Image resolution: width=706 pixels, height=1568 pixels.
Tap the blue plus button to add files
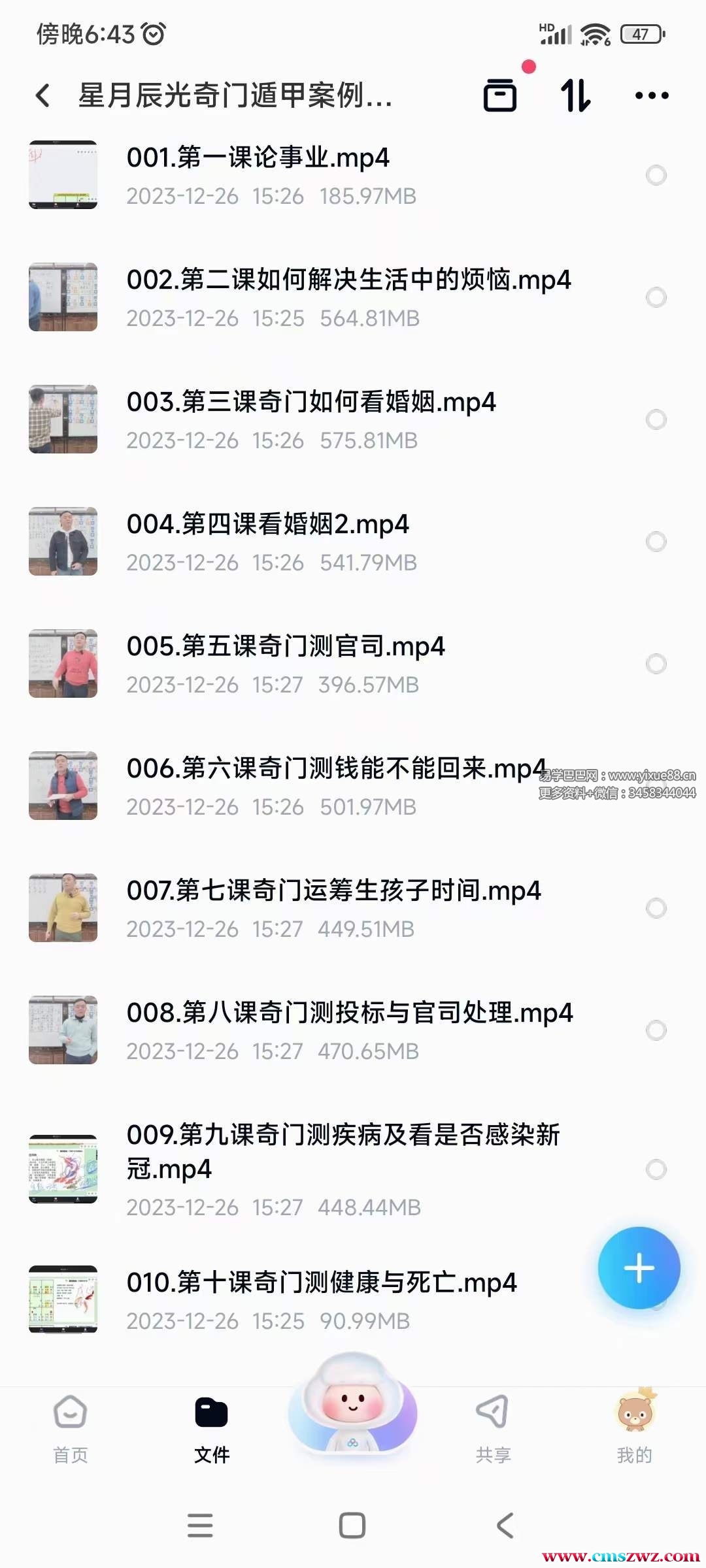[x=639, y=1268]
